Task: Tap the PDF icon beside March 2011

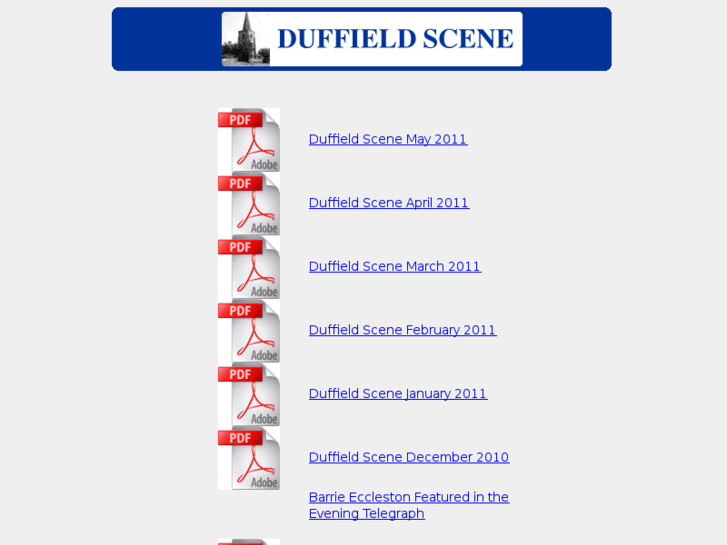Action: point(249,267)
